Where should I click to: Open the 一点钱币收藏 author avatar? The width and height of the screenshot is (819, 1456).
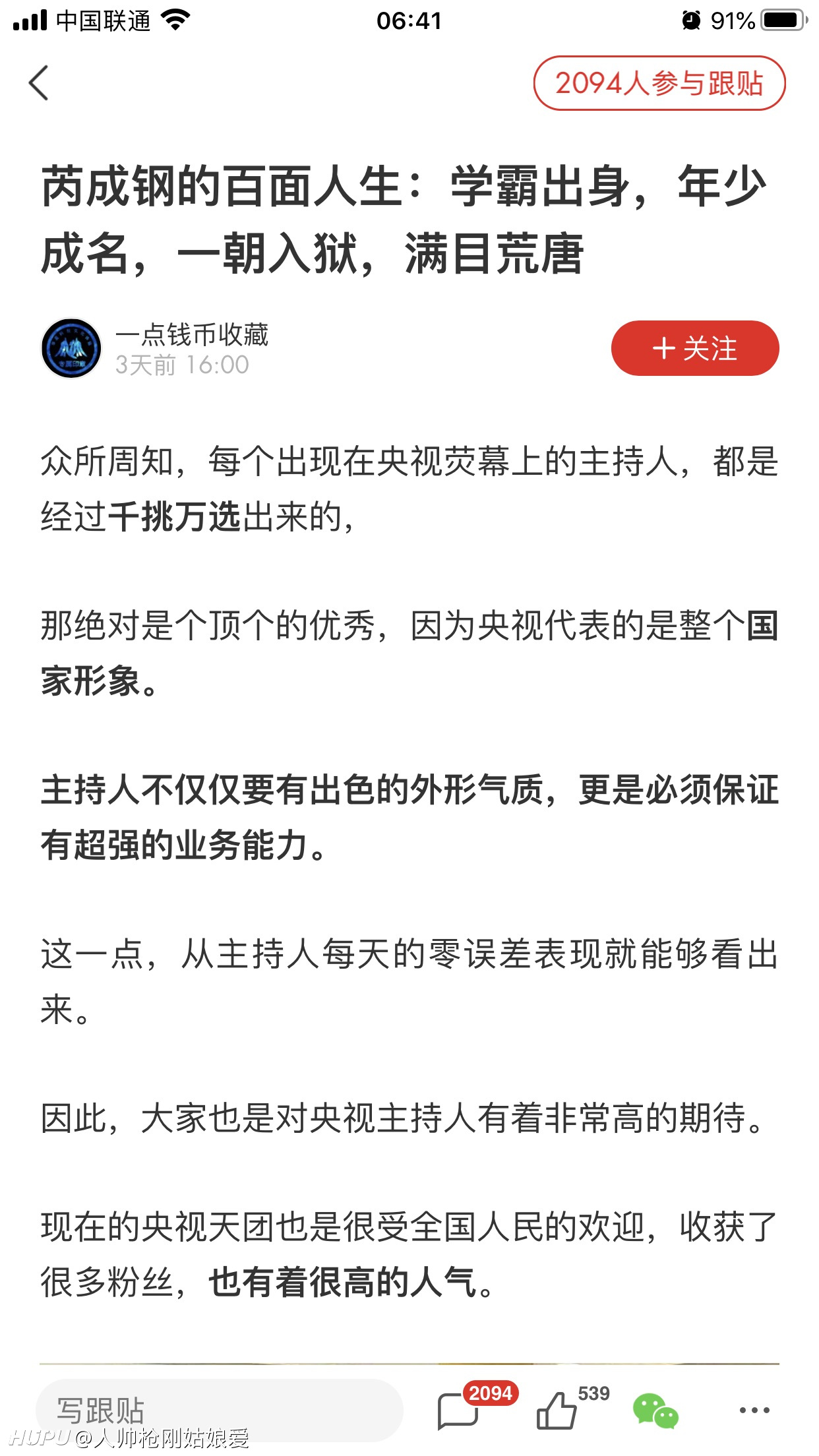71,348
